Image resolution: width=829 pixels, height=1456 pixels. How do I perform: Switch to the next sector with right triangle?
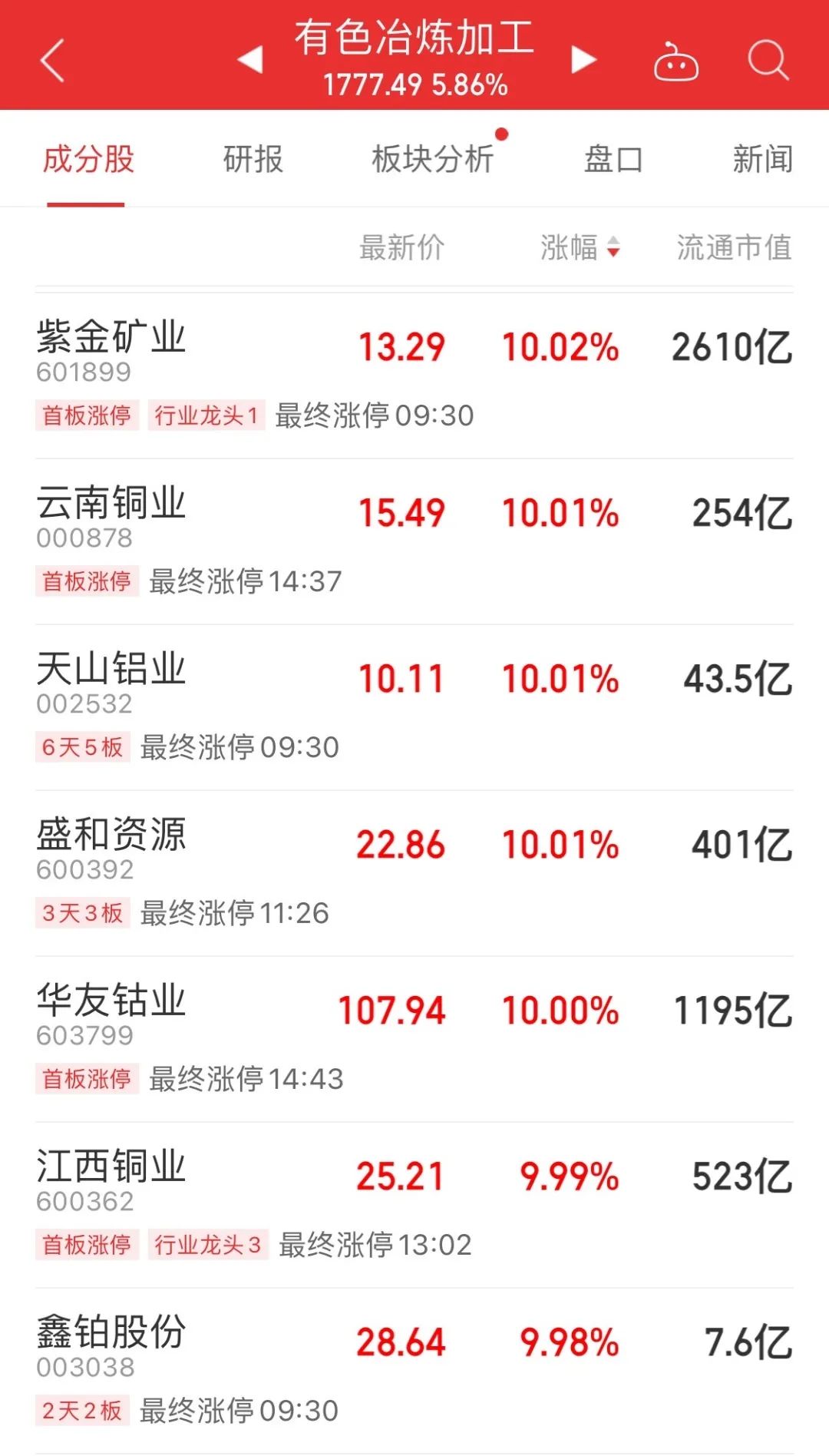click(583, 59)
